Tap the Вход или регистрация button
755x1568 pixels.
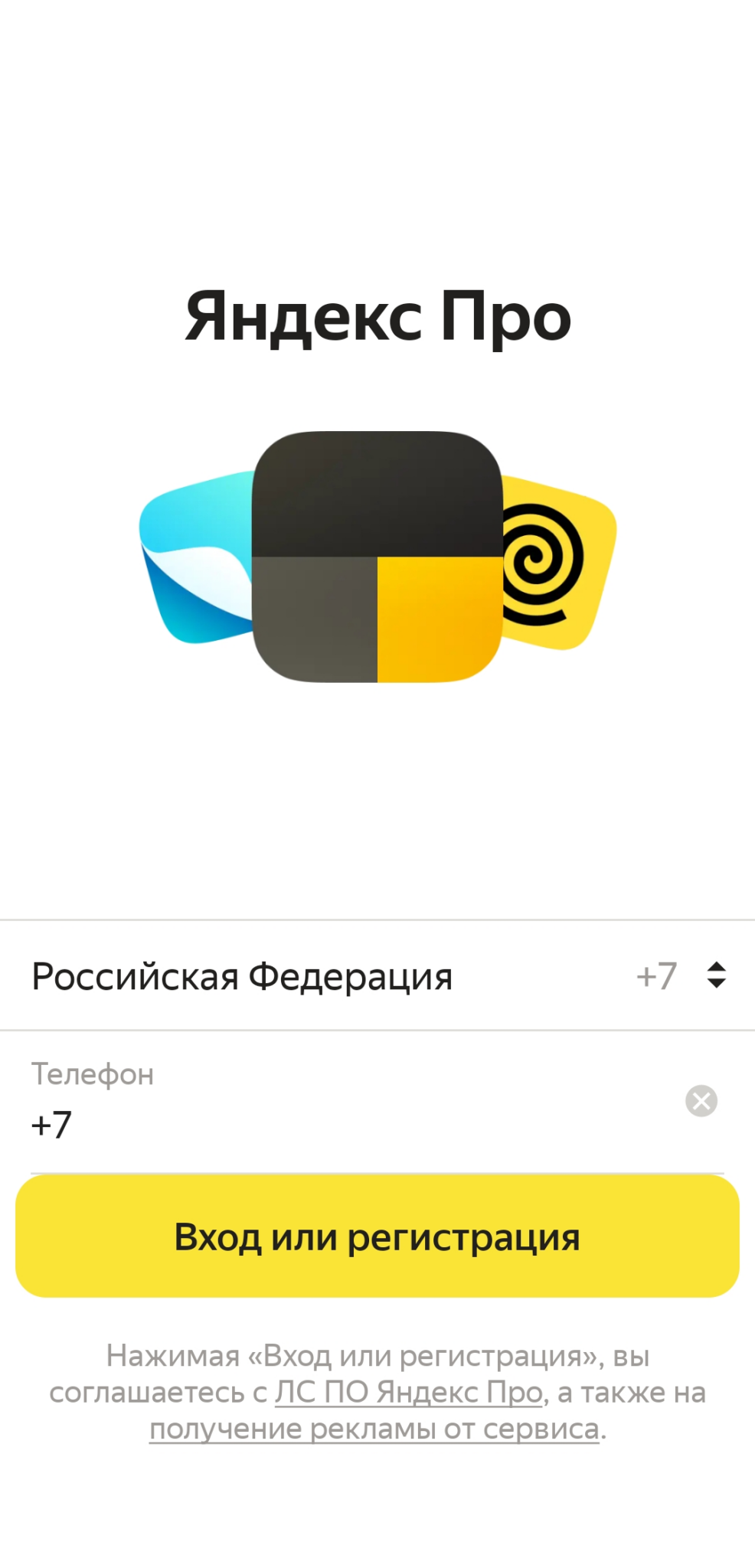(377, 1236)
